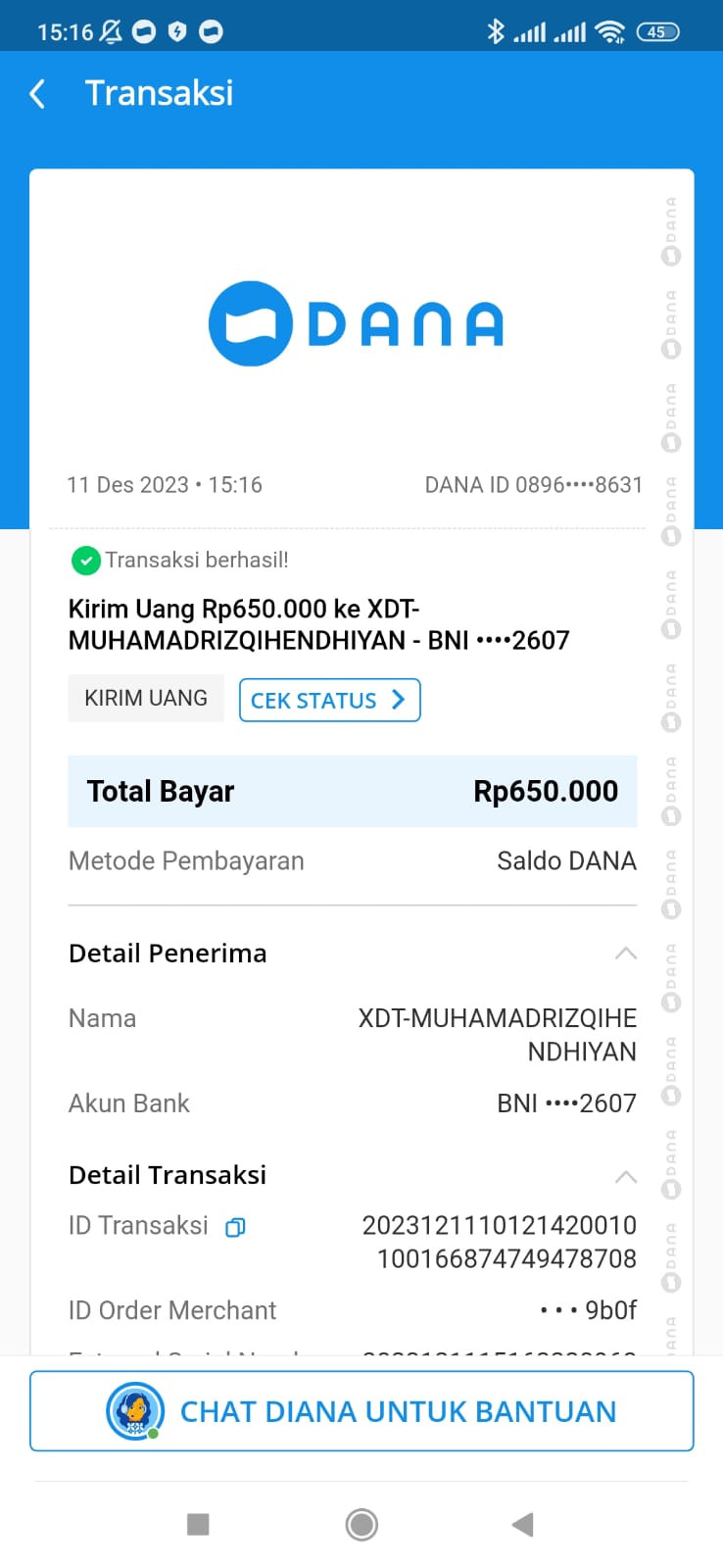The height and width of the screenshot is (1568, 723).
Task: Open recent apps from the navigation bar
Action: (198, 1524)
